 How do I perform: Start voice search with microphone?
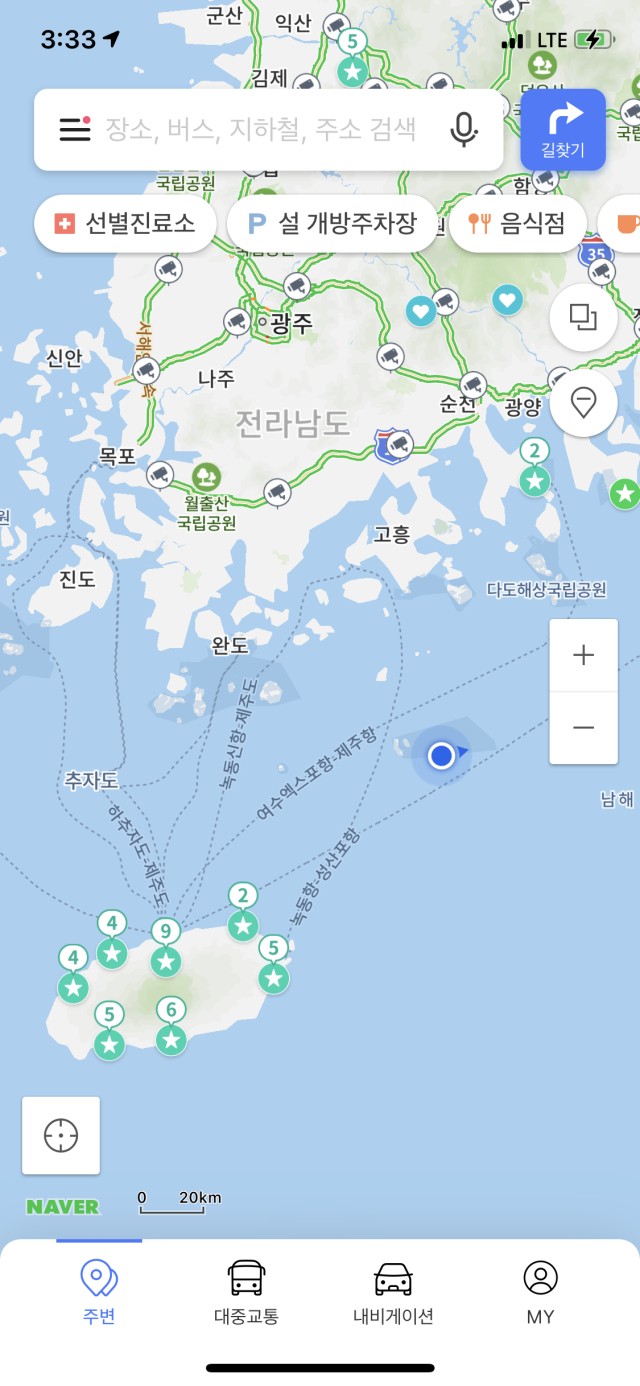tap(463, 129)
